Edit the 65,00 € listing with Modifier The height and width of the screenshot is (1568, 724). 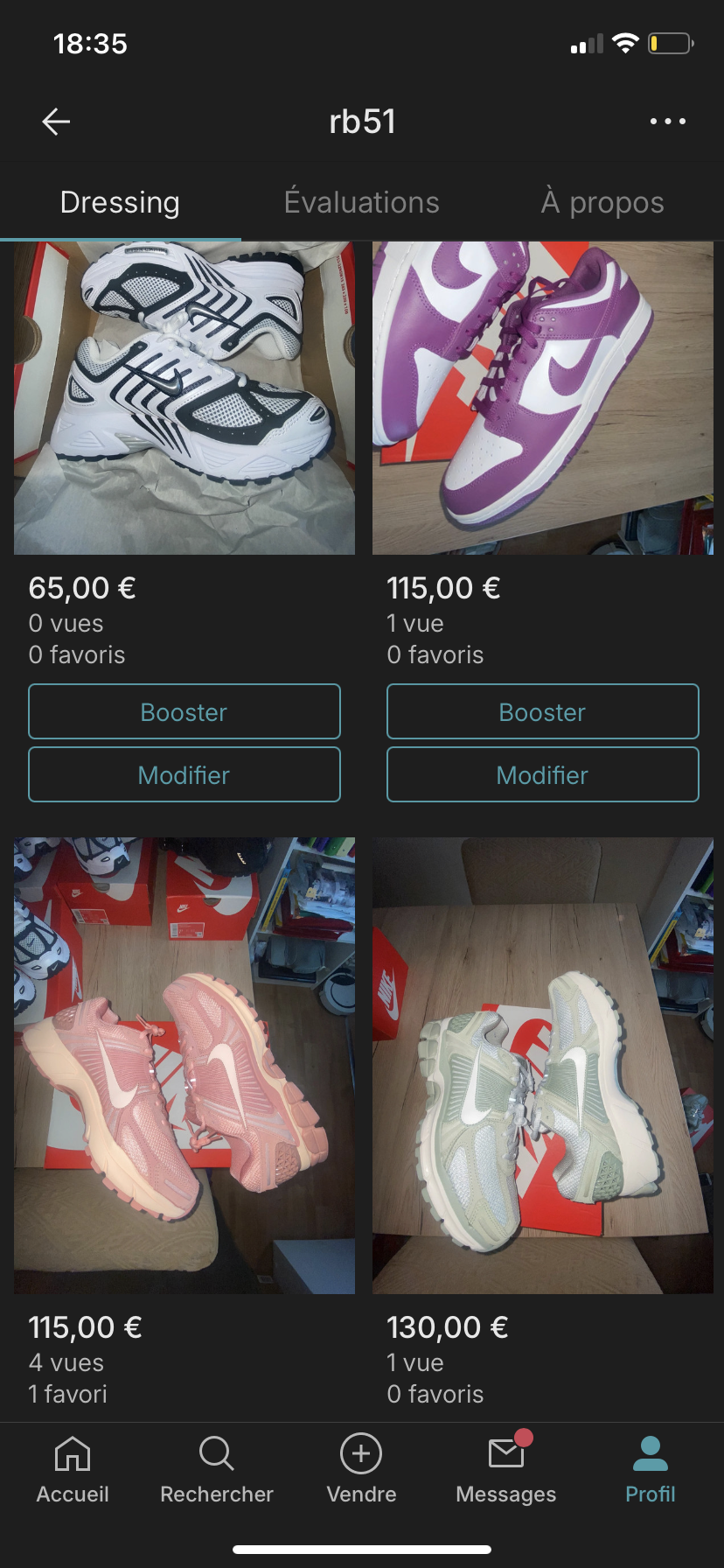pyautogui.click(x=184, y=774)
